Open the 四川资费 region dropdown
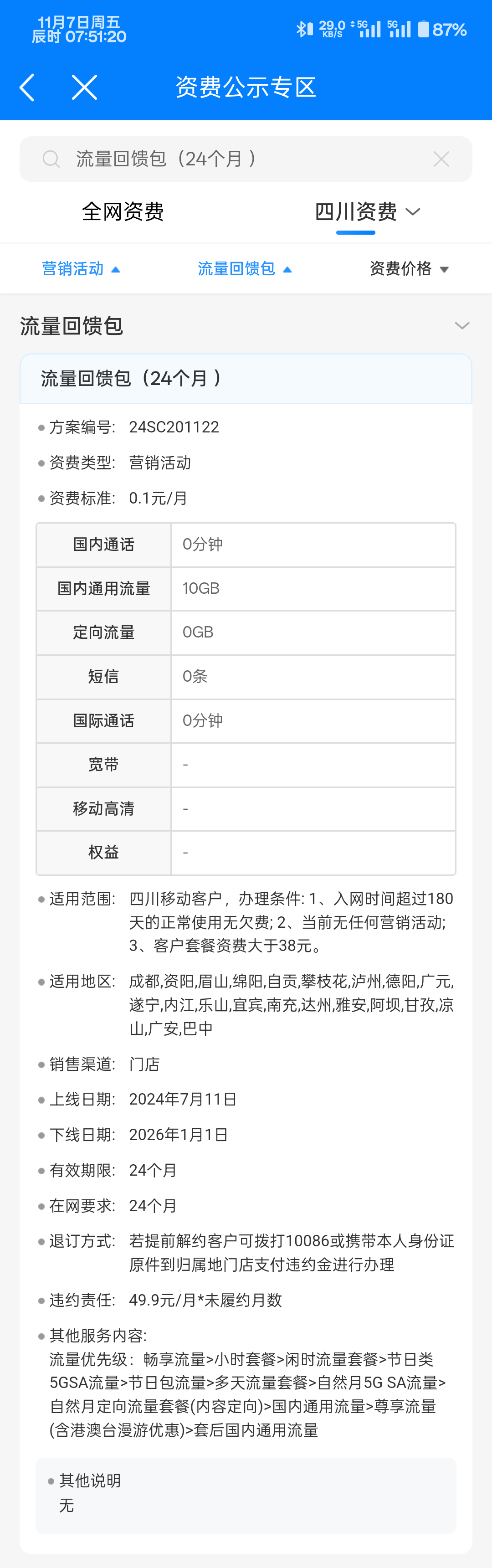492x1568 pixels. (x=367, y=212)
